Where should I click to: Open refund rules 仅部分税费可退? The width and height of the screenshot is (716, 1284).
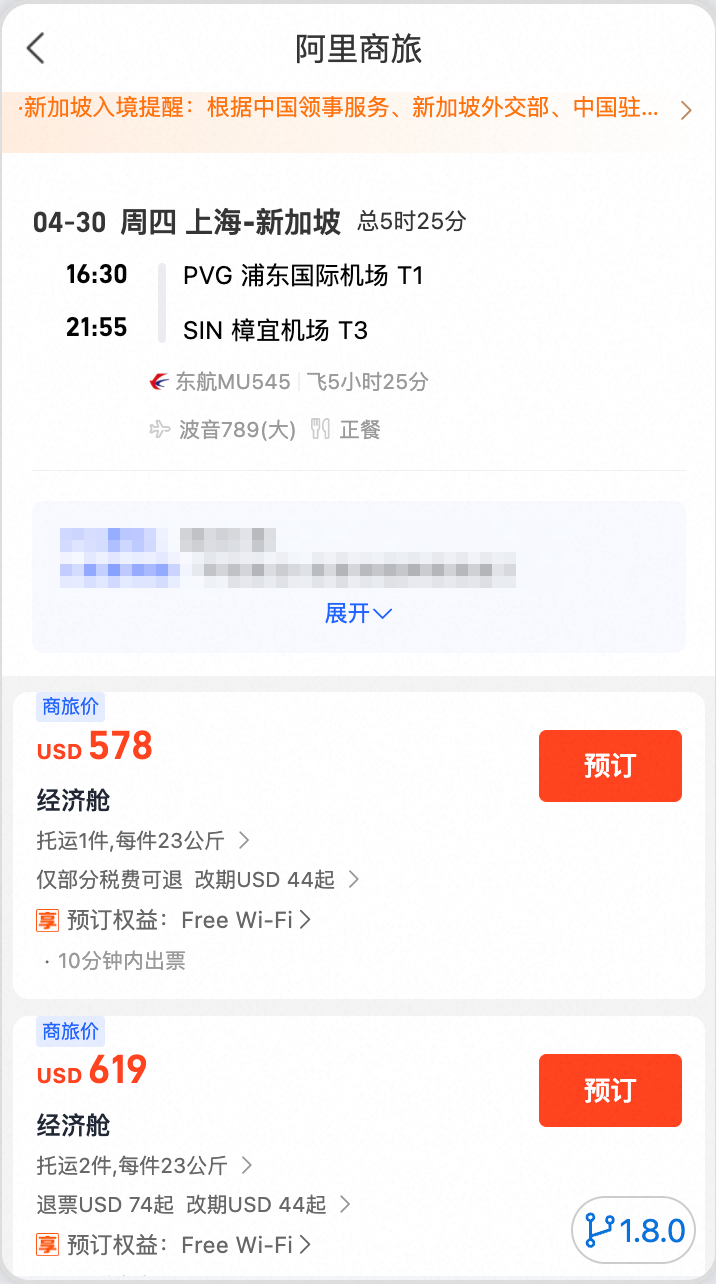[197, 880]
